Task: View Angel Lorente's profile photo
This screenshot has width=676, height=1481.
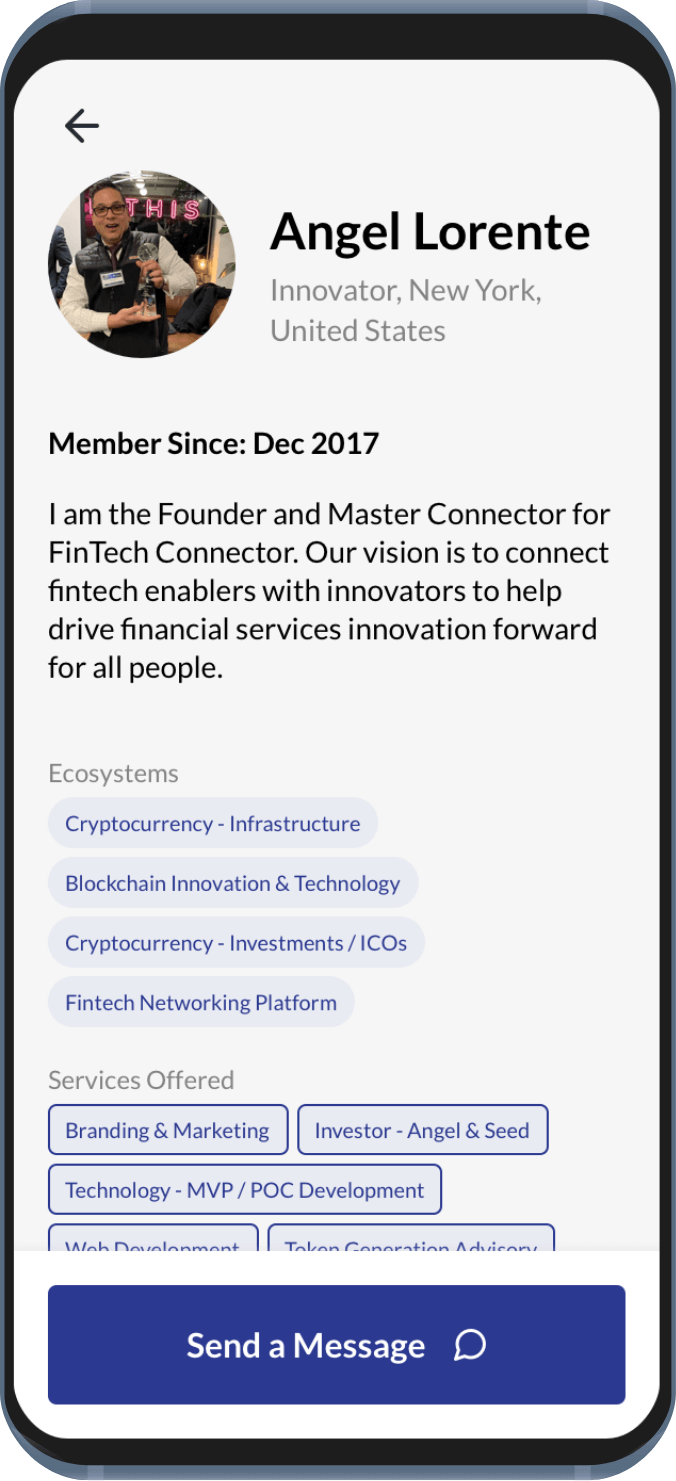Action: click(142, 264)
